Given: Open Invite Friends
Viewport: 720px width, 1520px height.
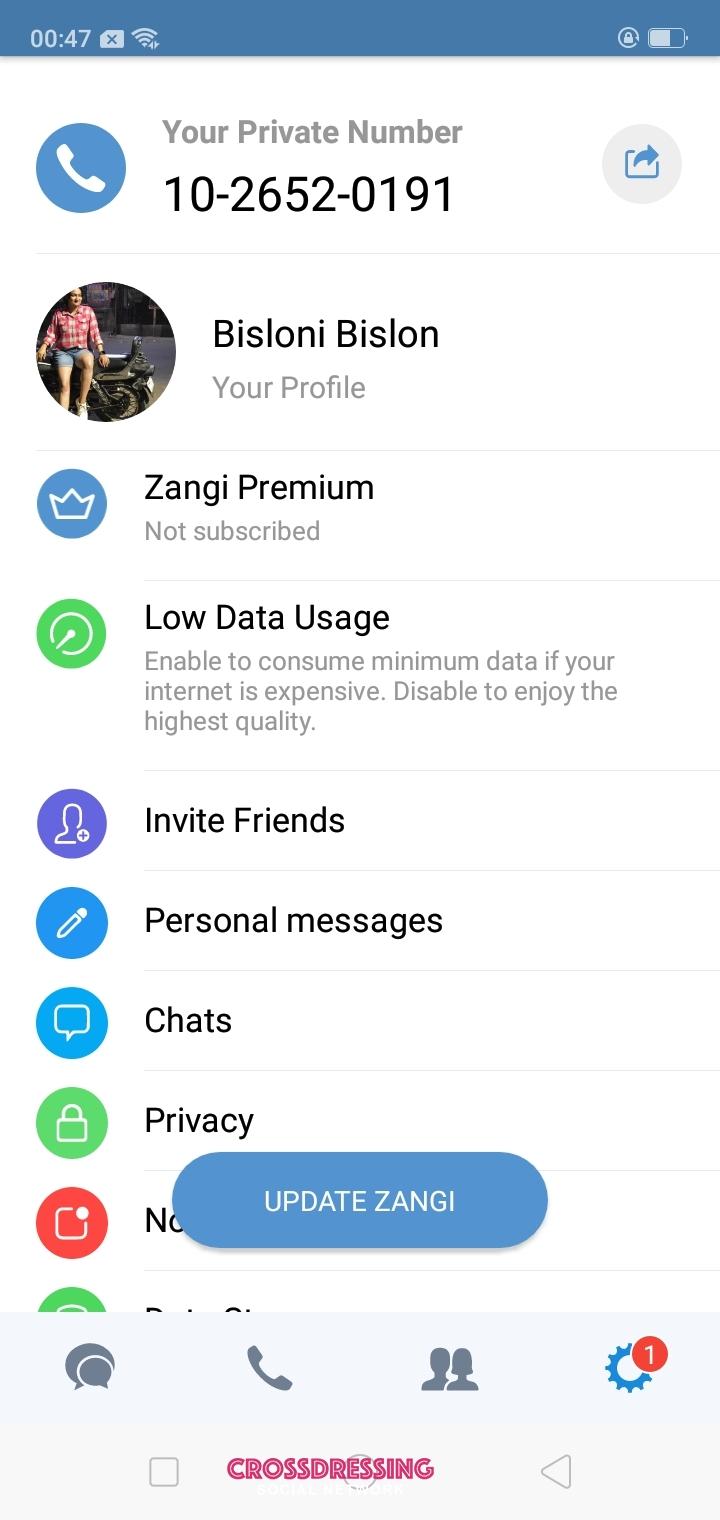Looking at the screenshot, I should [244, 821].
